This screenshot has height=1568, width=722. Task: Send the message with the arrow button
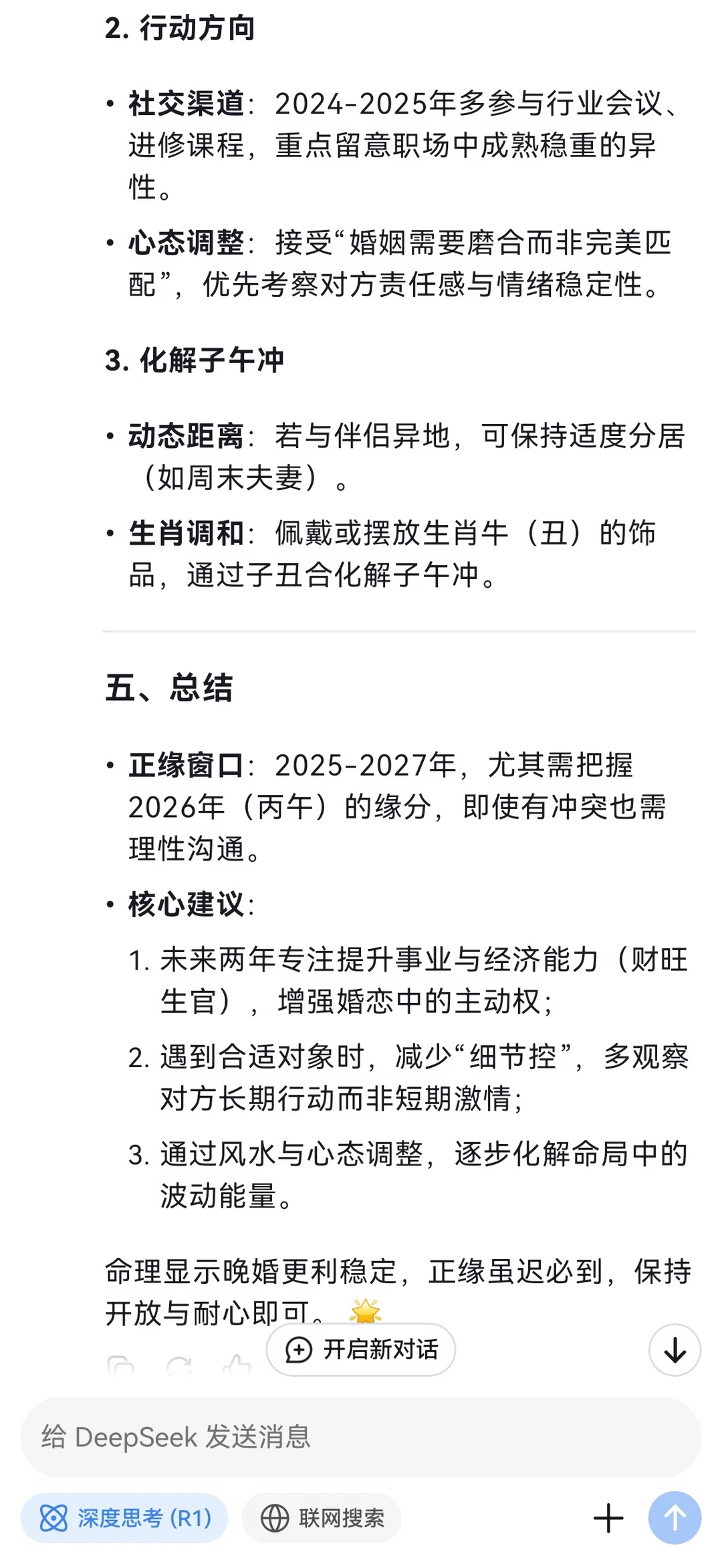[675, 1518]
